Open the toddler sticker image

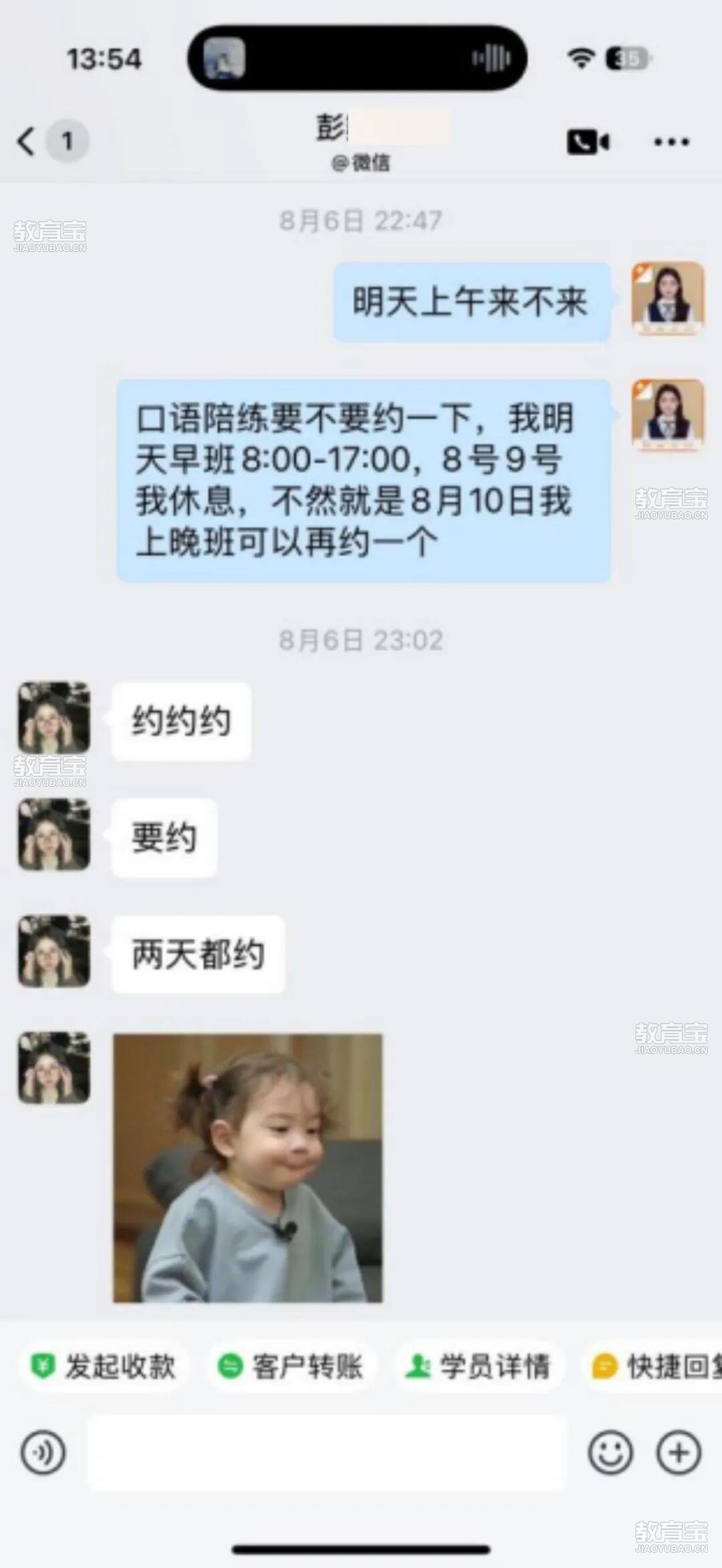point(247,1168)
